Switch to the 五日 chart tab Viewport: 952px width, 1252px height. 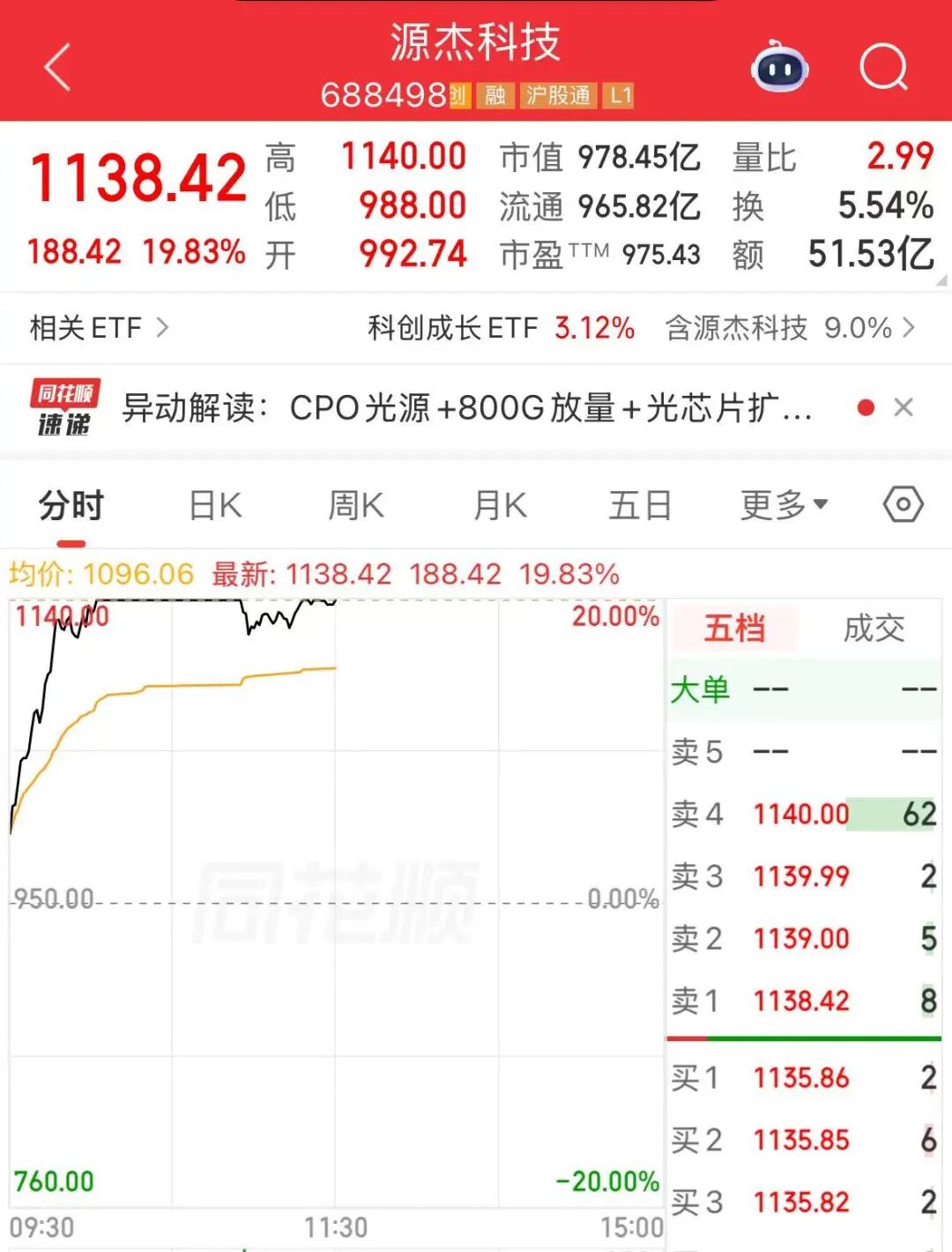click(640, 506)
